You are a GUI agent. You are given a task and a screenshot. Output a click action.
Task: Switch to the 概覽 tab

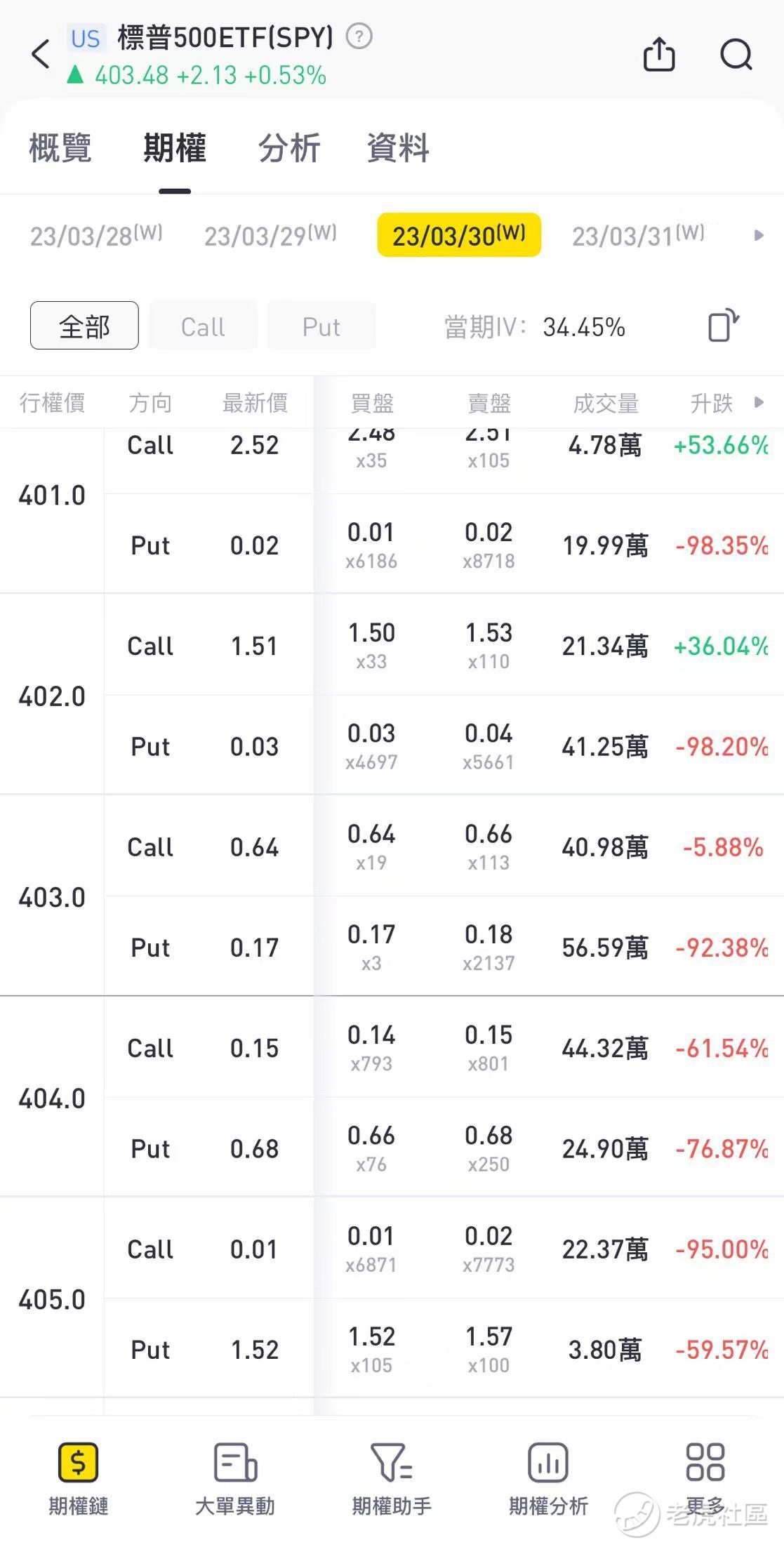click(x=60, y=148)
